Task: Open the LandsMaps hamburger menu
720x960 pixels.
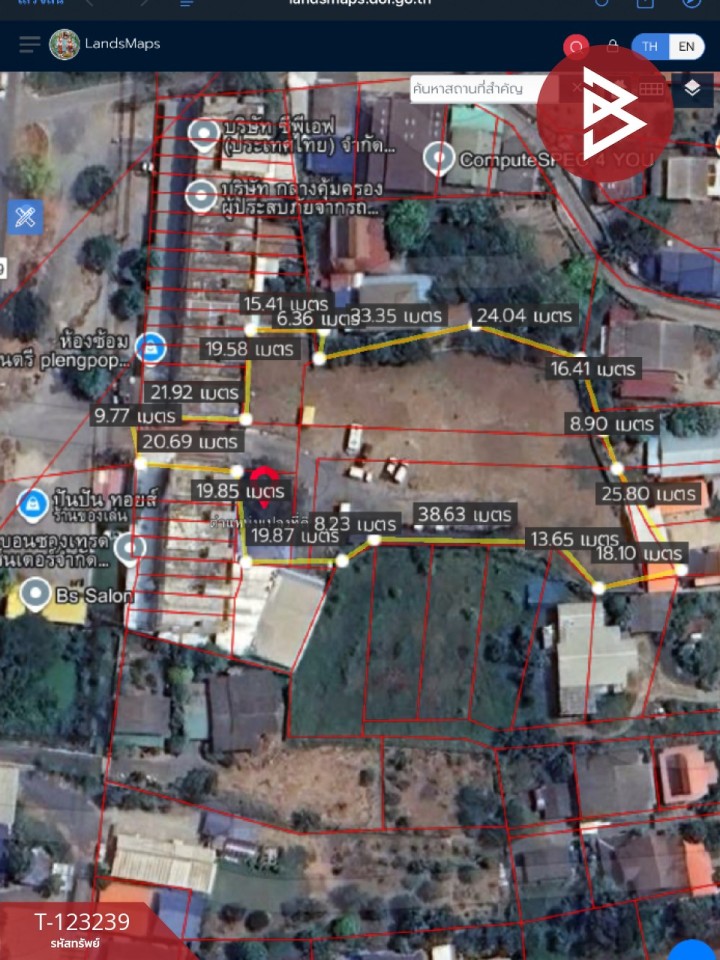Action: click(29, 45)
